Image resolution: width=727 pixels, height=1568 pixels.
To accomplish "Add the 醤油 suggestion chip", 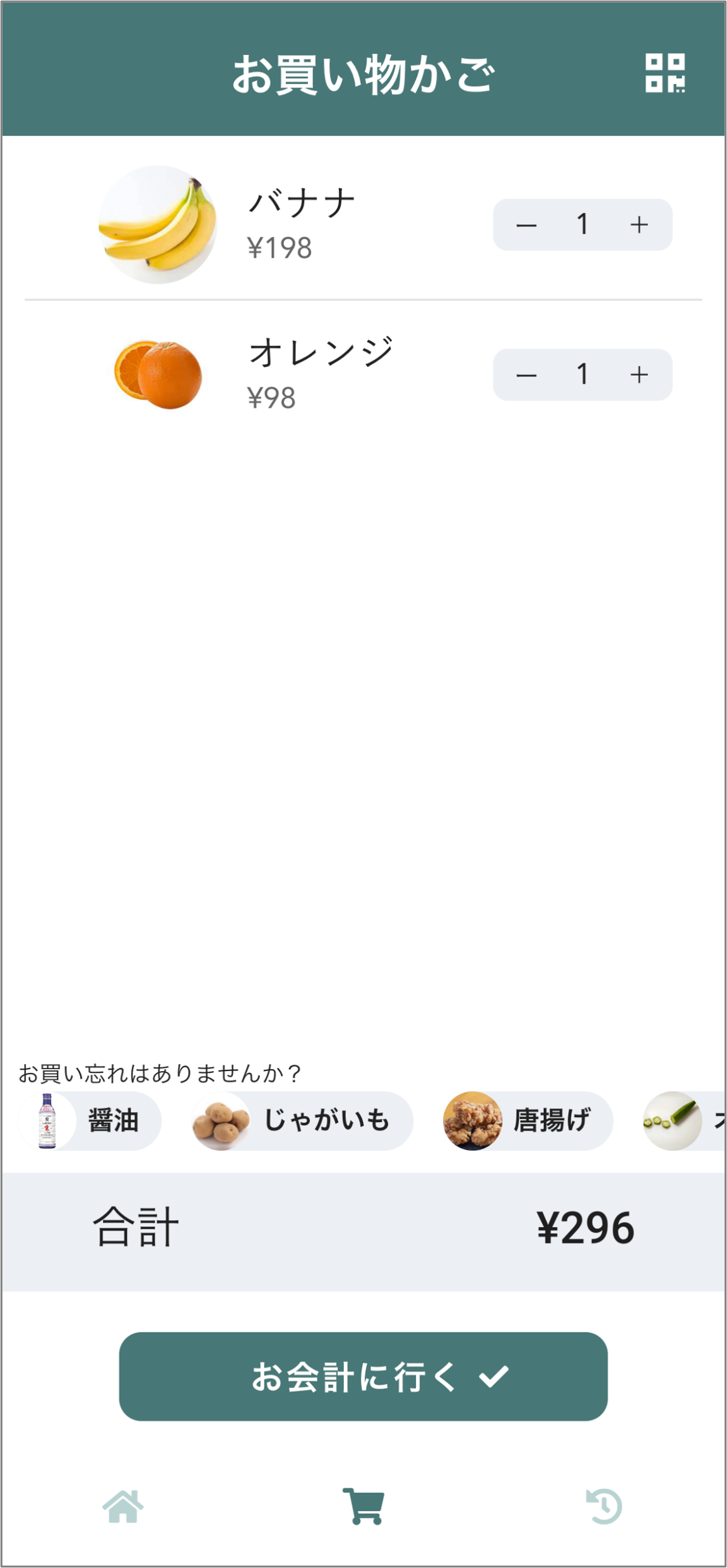I will tap(90, 1121).
